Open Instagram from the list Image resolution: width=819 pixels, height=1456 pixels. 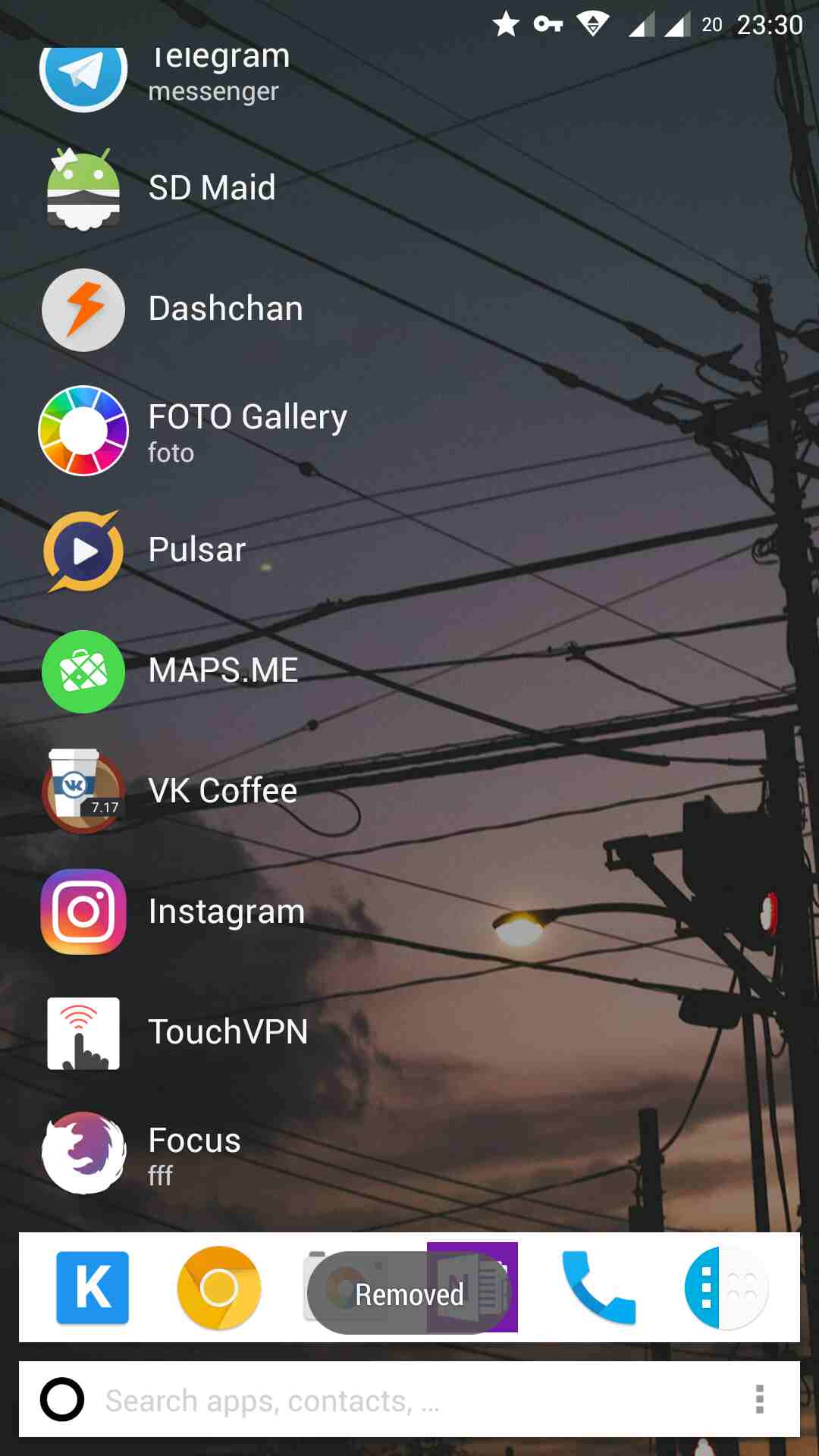[x=409, y=912]
